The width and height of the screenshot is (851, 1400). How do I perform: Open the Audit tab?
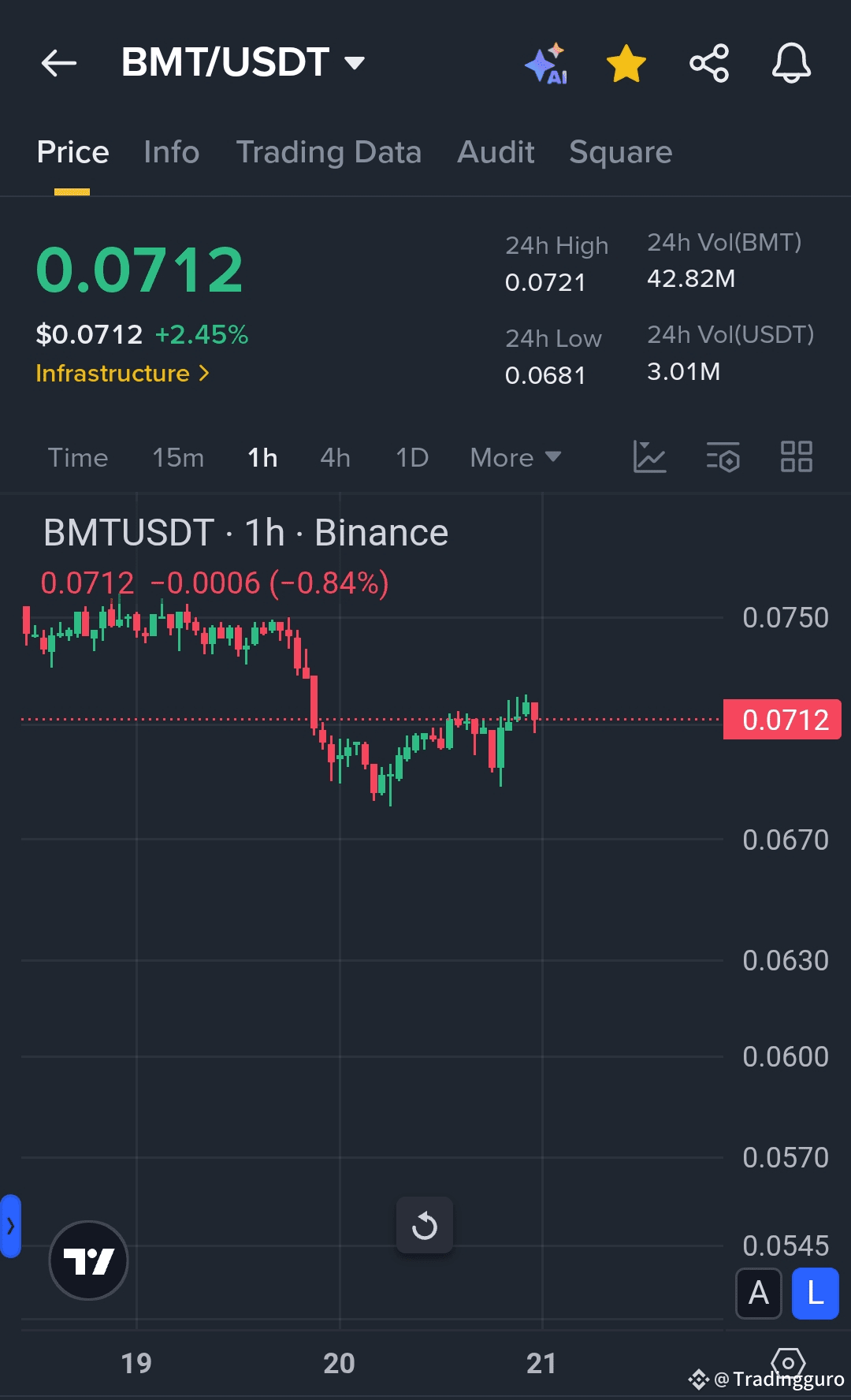click(496, 152)
